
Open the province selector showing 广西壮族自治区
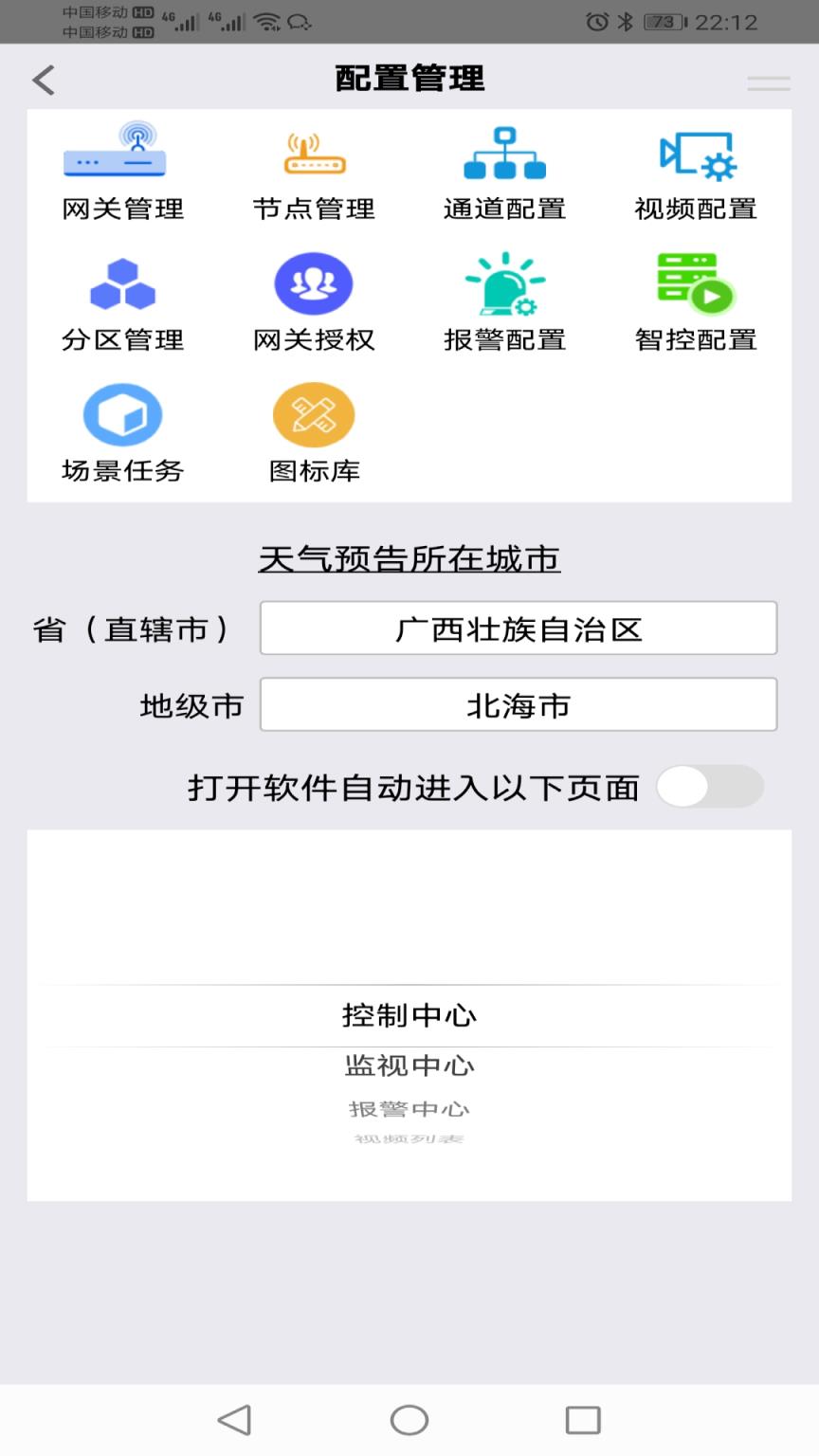[518, 628]
